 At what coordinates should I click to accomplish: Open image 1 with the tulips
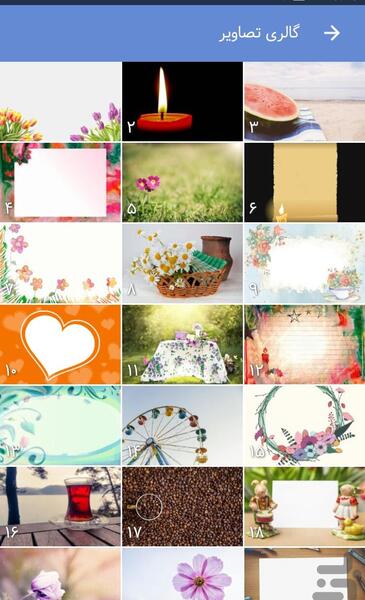(x=60, y=101)
